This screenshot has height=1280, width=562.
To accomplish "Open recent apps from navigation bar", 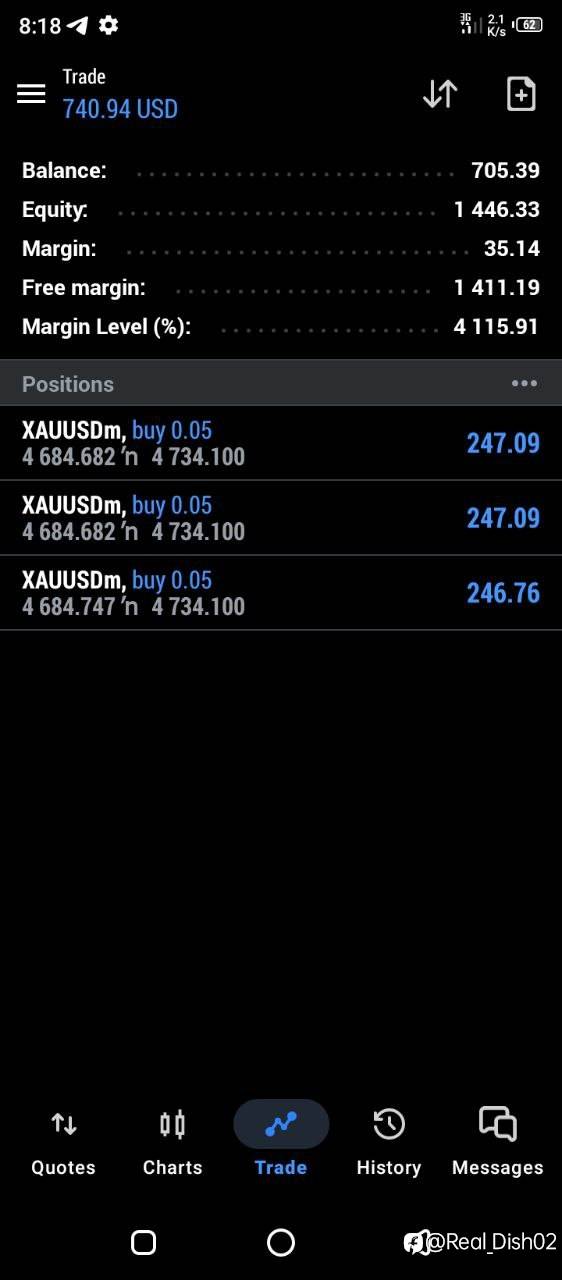I will click(143, 1242).
